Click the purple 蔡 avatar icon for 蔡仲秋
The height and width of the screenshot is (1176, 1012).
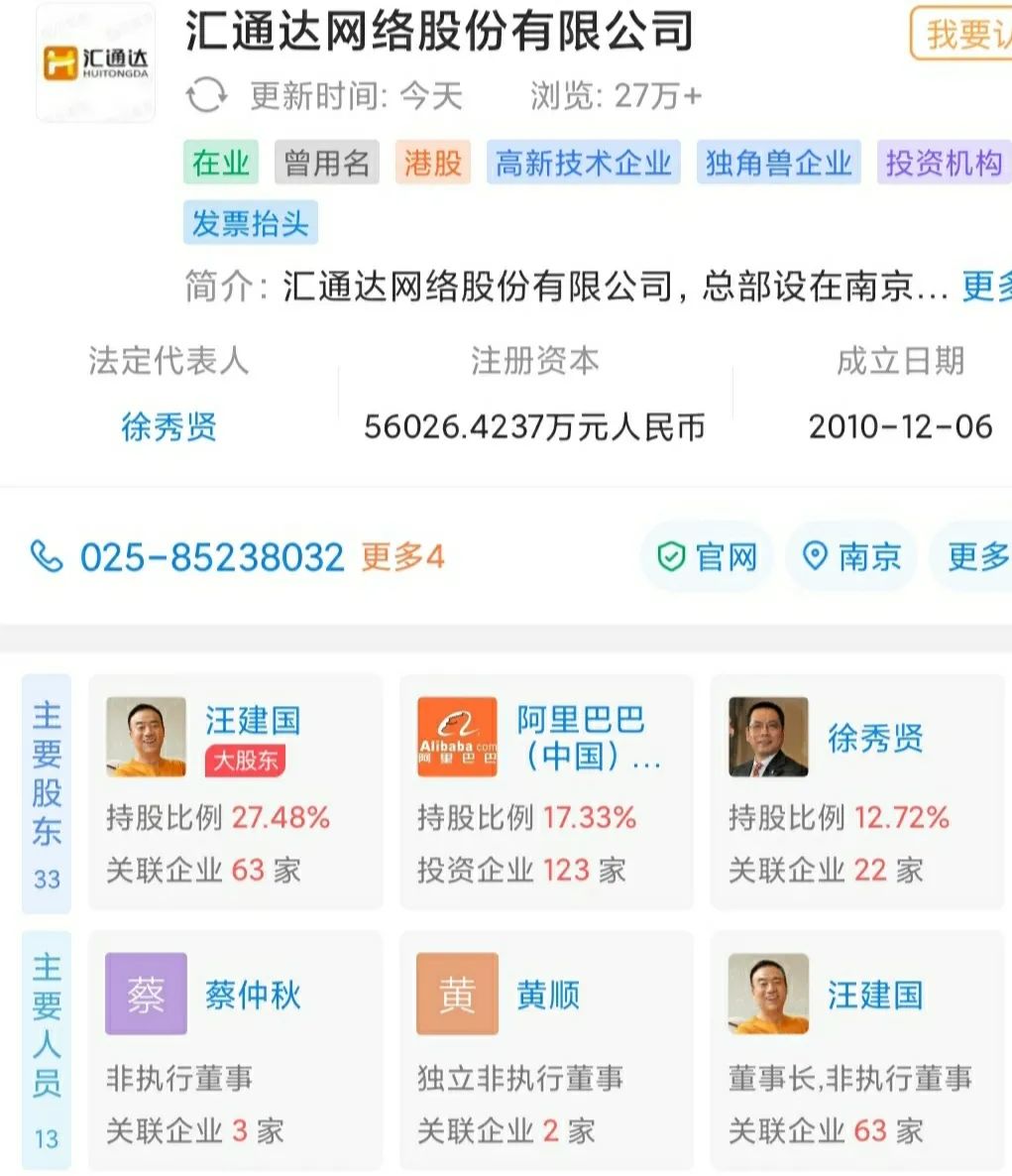(x=145, y=996)
